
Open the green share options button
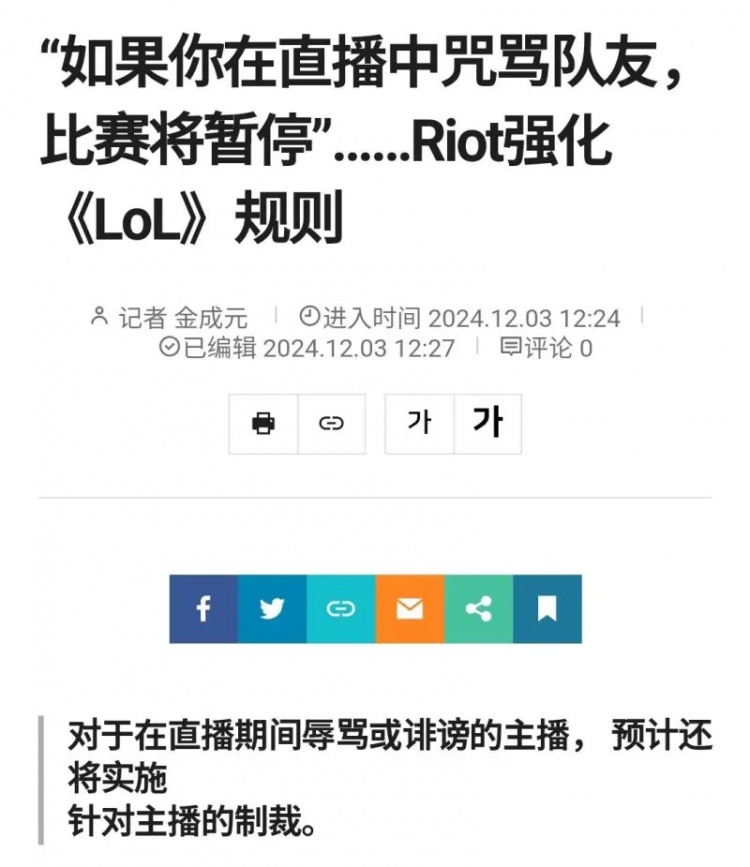point(479,608)
